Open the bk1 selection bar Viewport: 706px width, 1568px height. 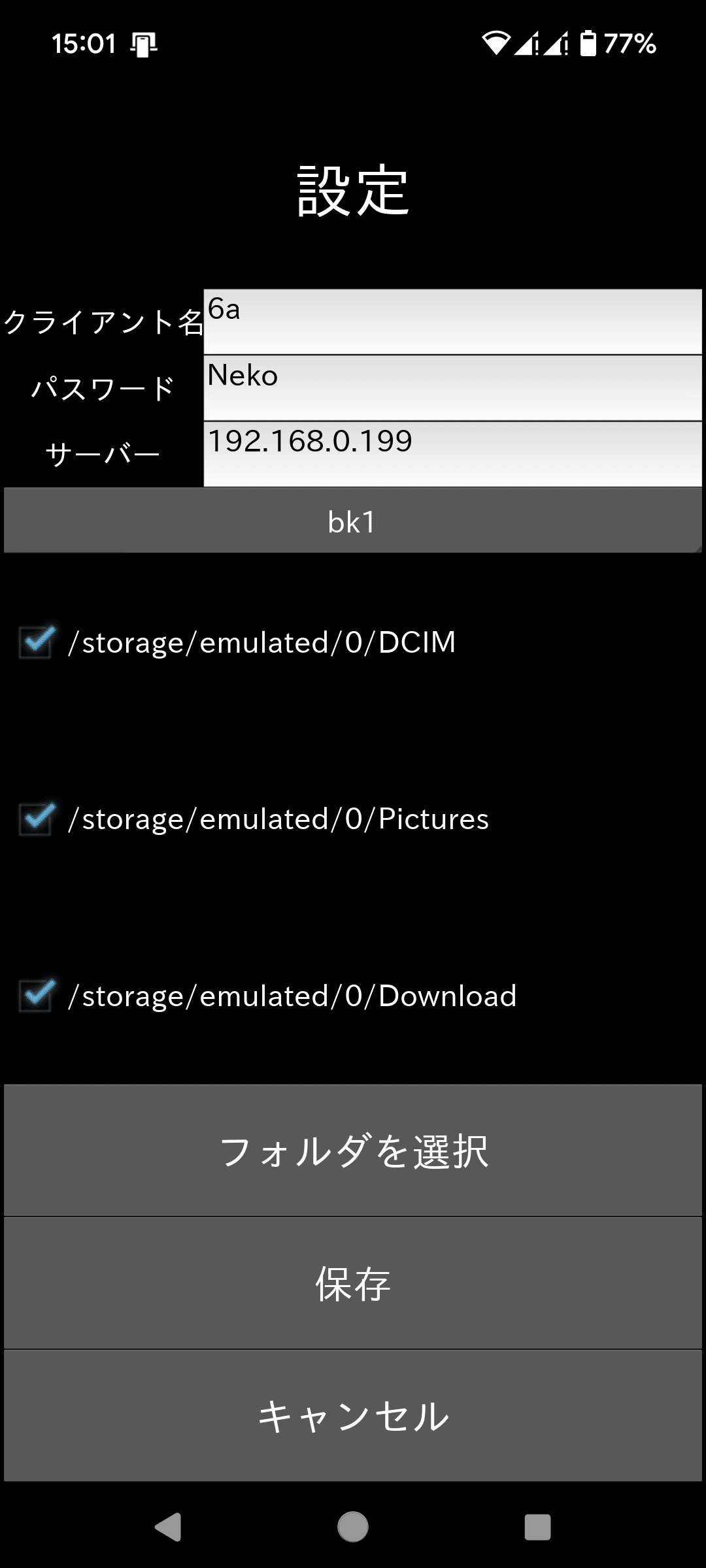click(x=353, y=519)
